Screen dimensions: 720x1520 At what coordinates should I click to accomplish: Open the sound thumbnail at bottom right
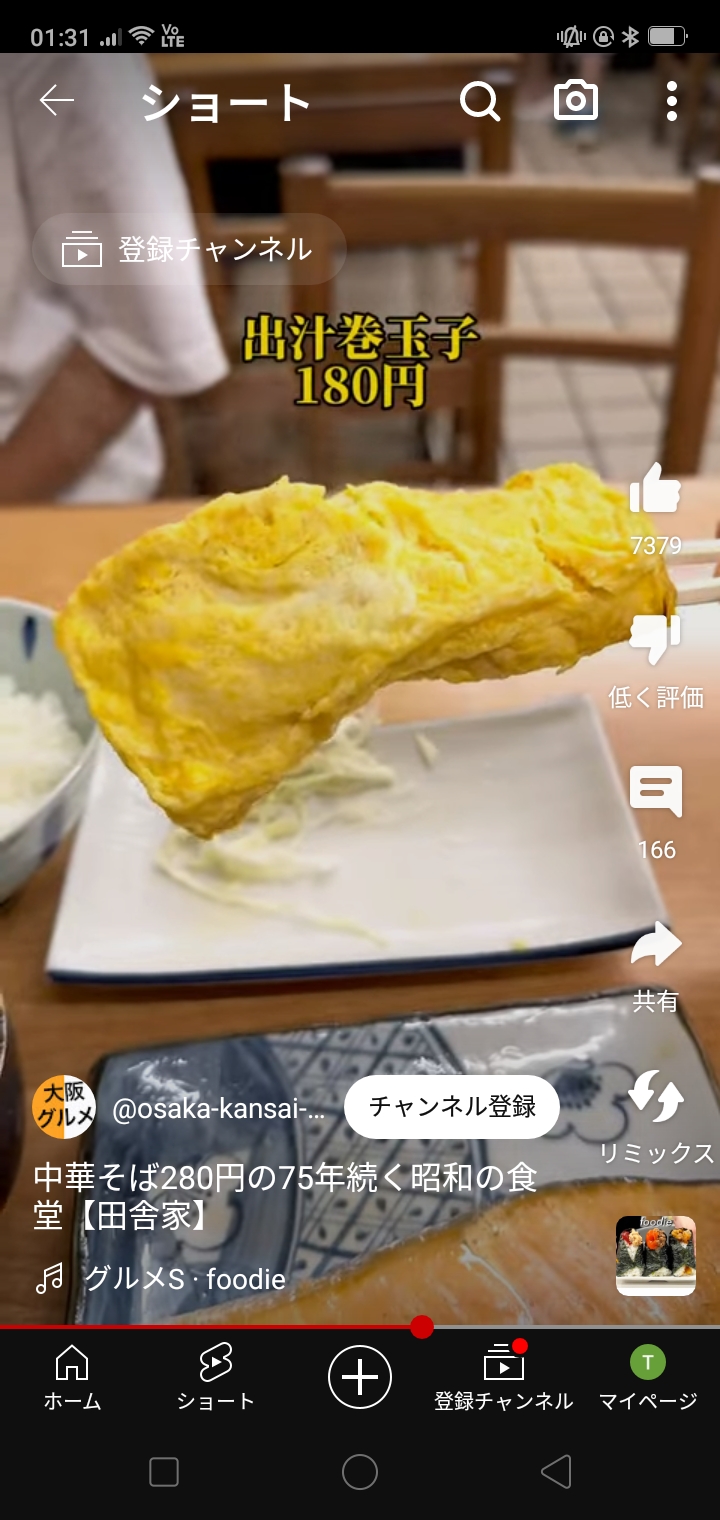pyautogui.click(x=655, y=1256)
